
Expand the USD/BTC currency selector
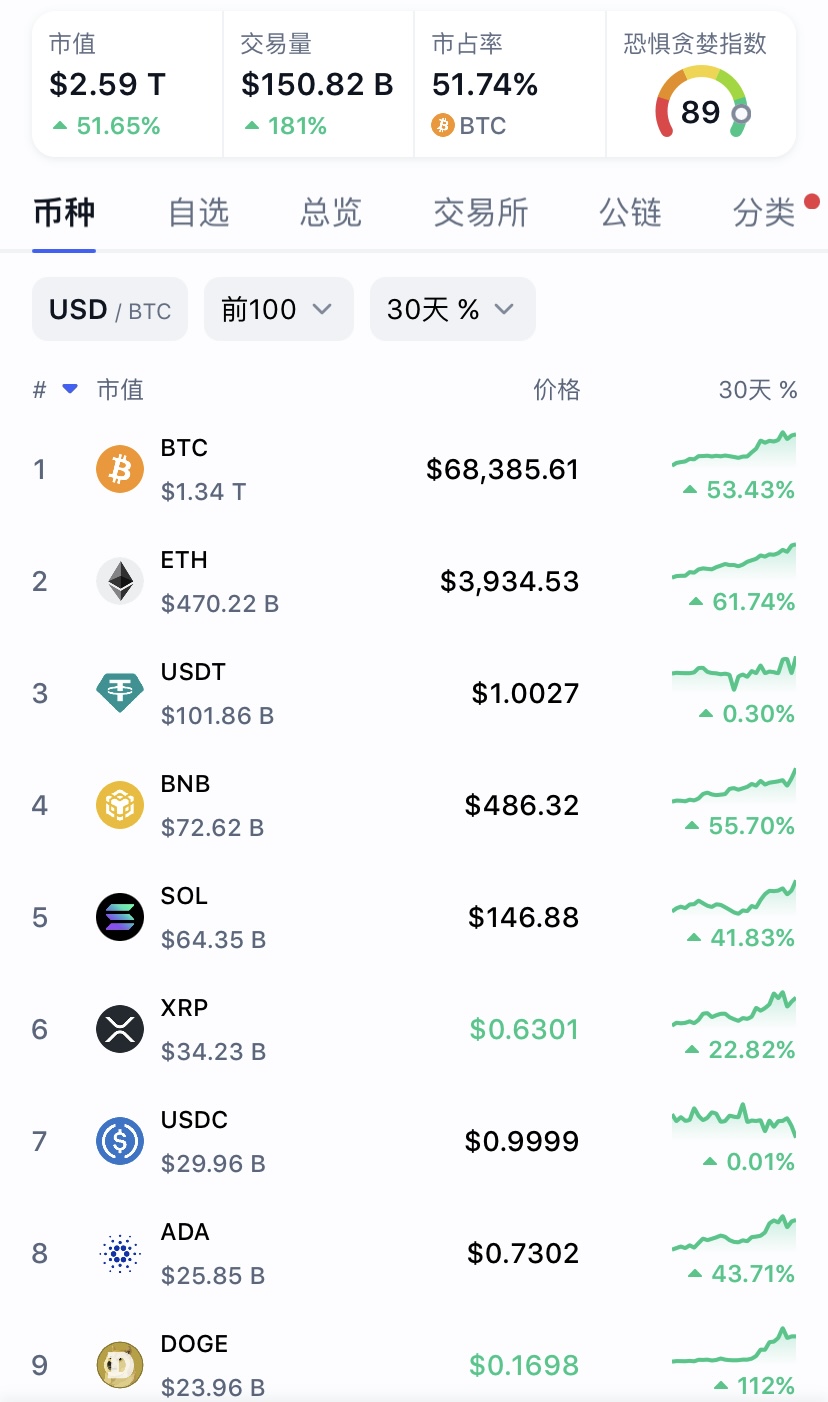[x=109, y=309]
